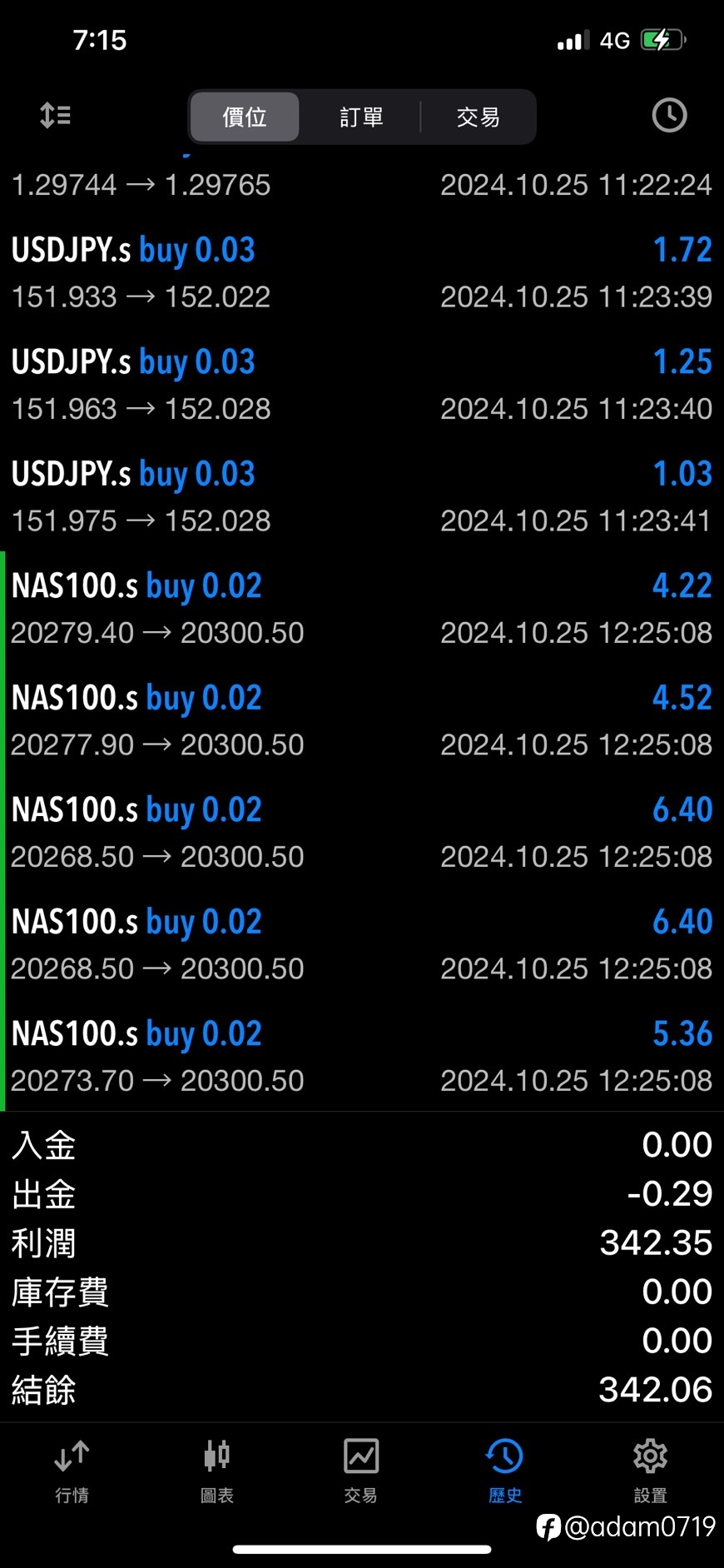
Task: Open USDJPY.s trade with profit 1.25
Action: (x=362, y=384)
